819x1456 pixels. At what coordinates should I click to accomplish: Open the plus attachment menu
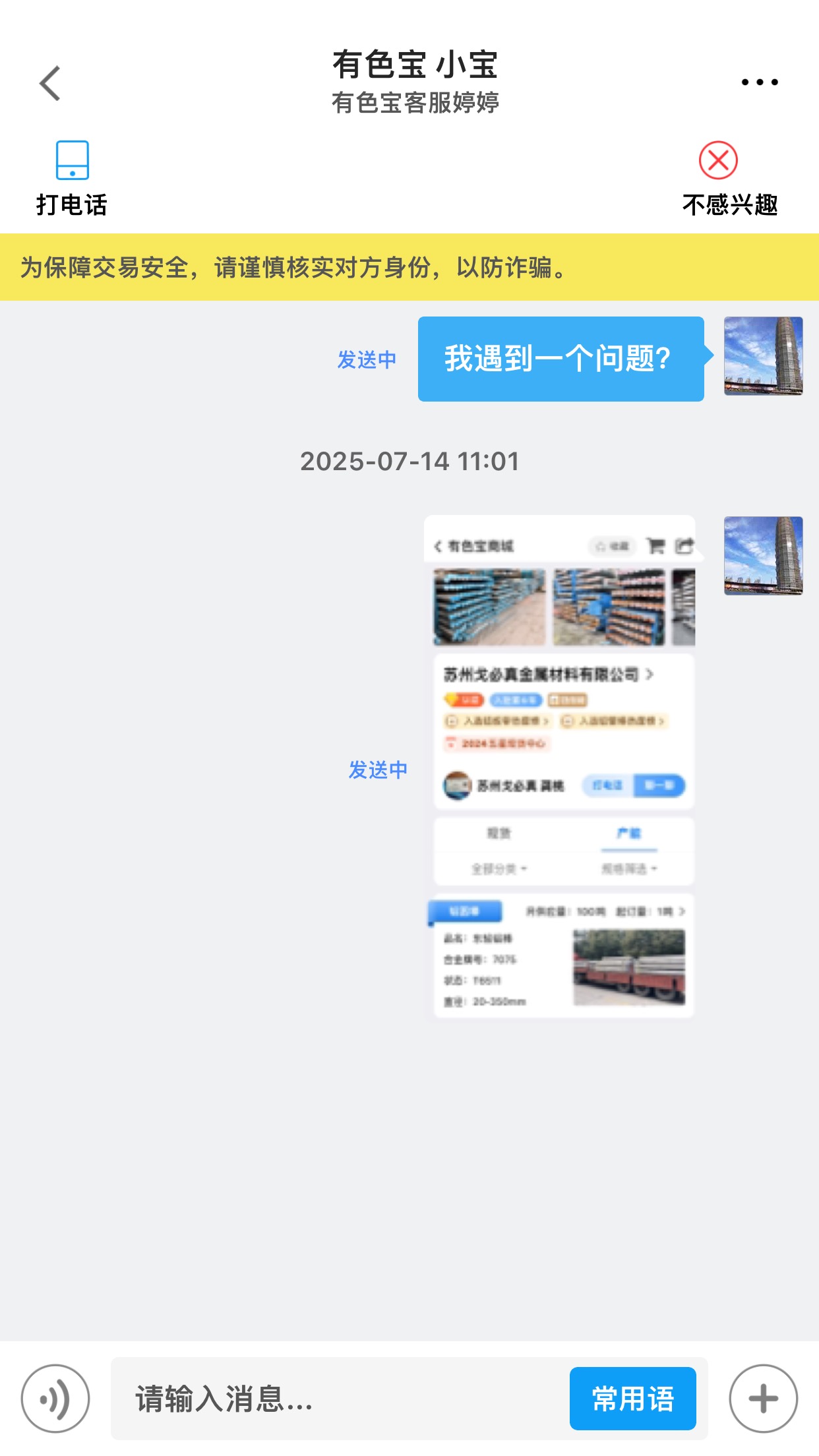coord(763,1398)
